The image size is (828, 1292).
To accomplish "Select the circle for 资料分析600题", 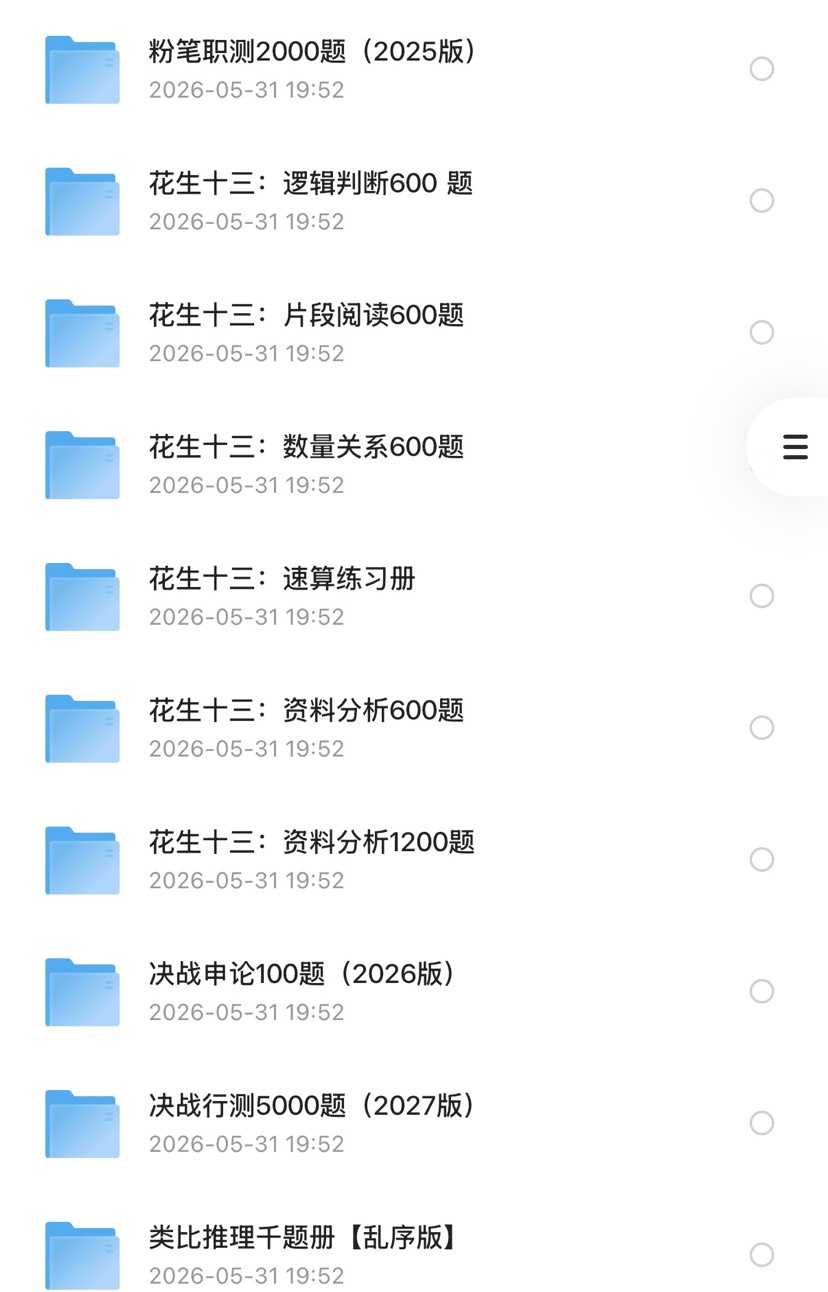I will pos(762,728).
